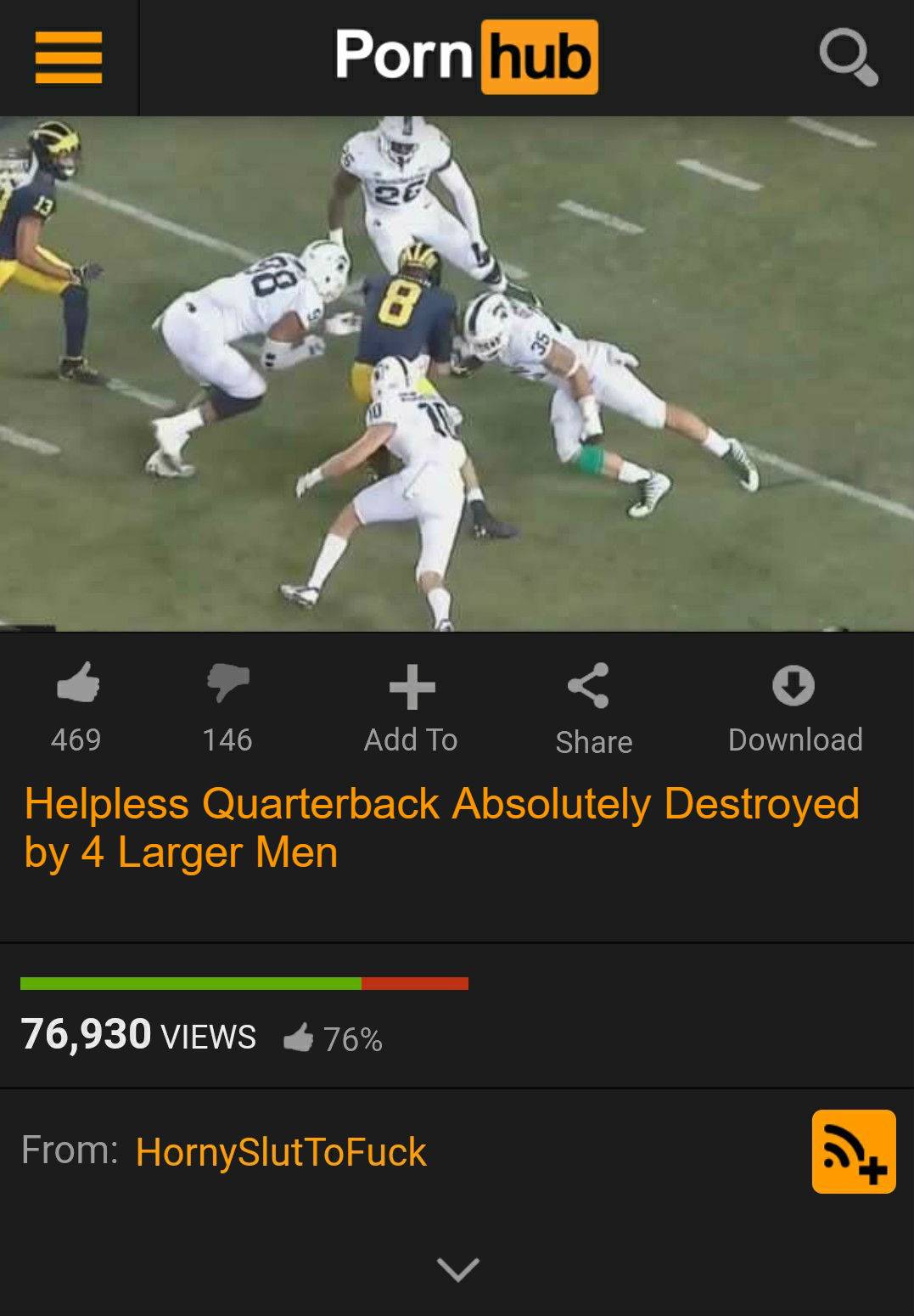
Task: Visit the HornySlutToFuck profile link
Action: pos(278,1152)
